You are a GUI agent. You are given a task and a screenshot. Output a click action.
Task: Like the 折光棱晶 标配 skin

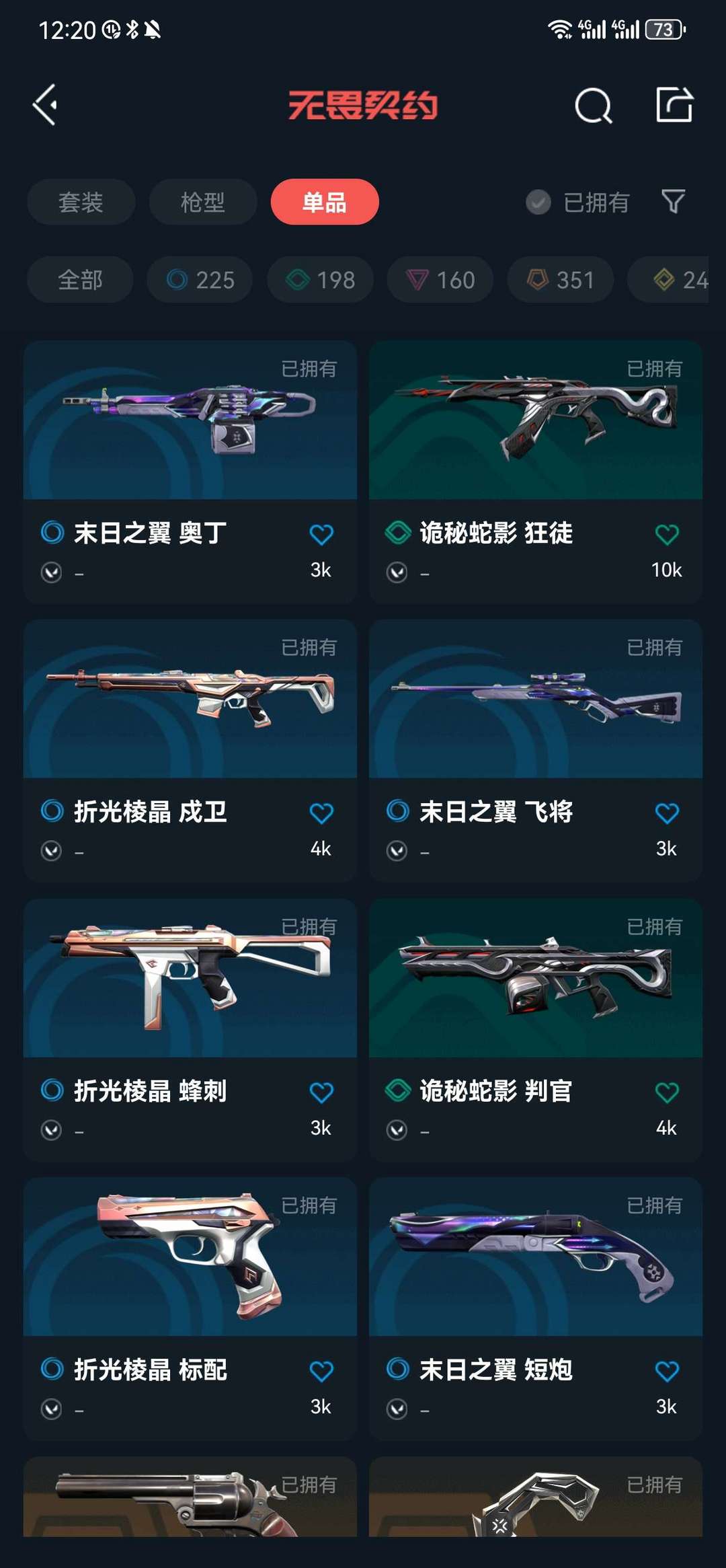click(x=321, y=1371)
